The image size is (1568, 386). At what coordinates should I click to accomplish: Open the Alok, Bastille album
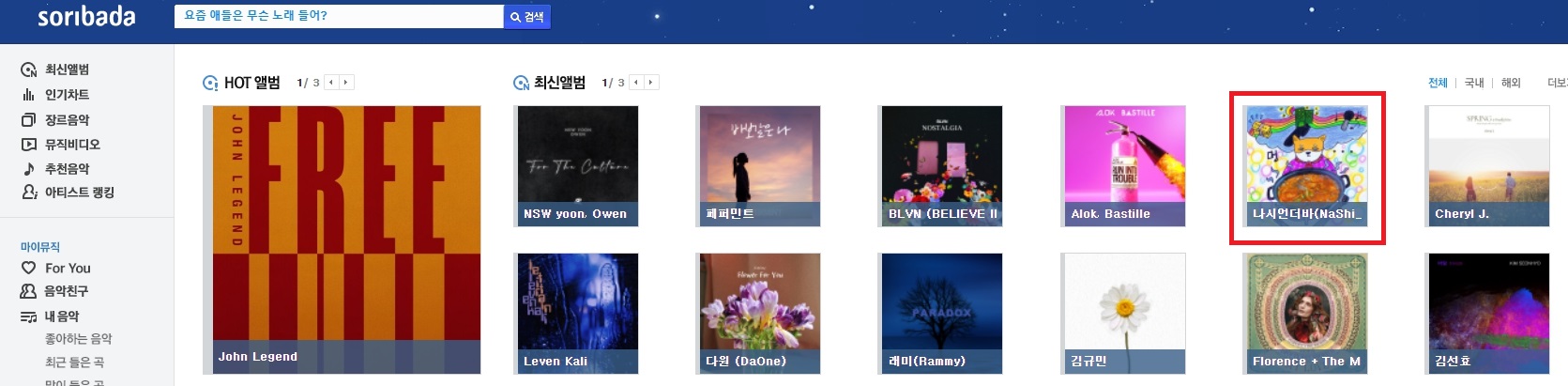(1124, 165)
